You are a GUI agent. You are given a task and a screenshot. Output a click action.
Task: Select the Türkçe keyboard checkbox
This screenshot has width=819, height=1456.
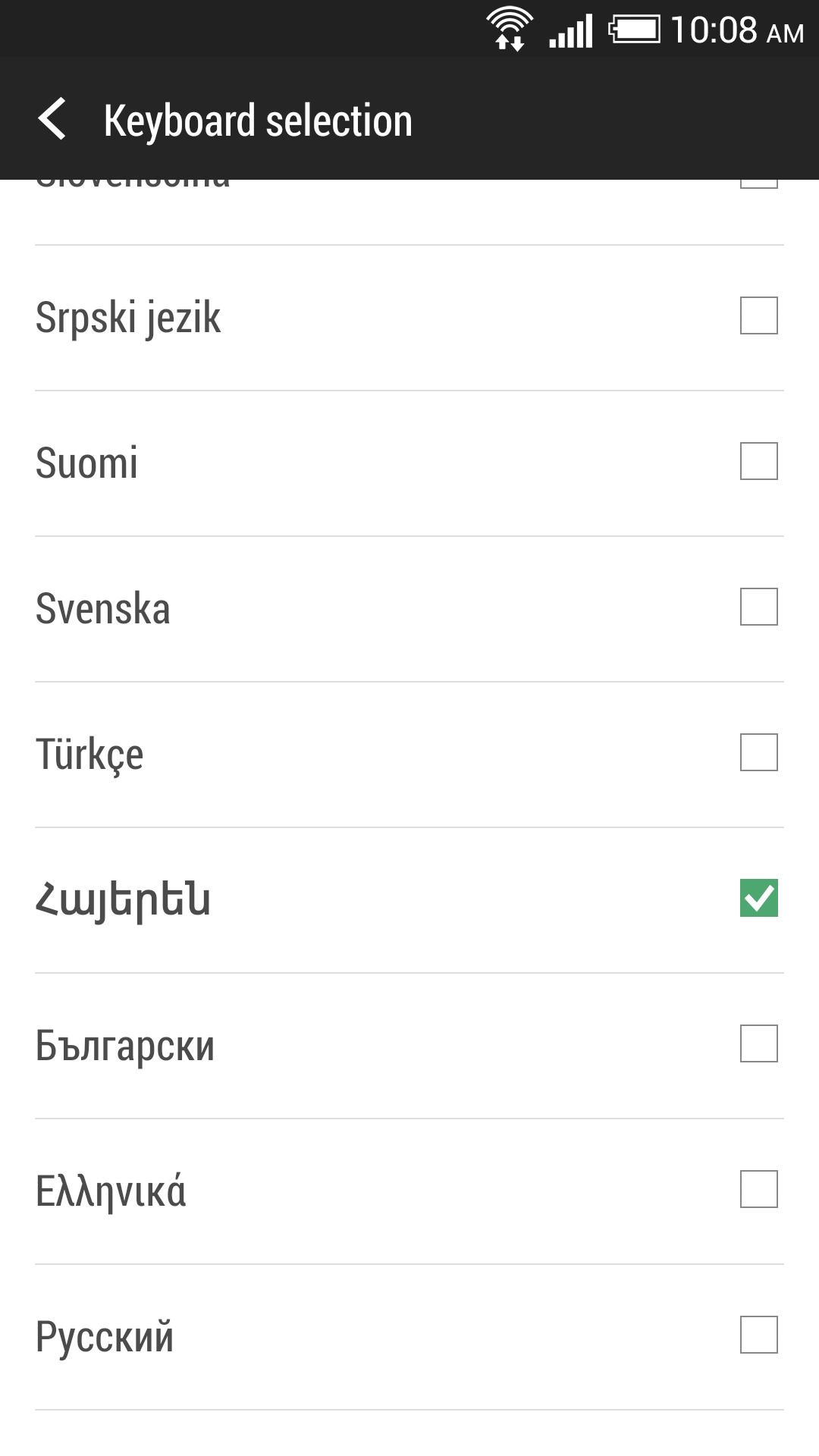(x=758, y=754)
